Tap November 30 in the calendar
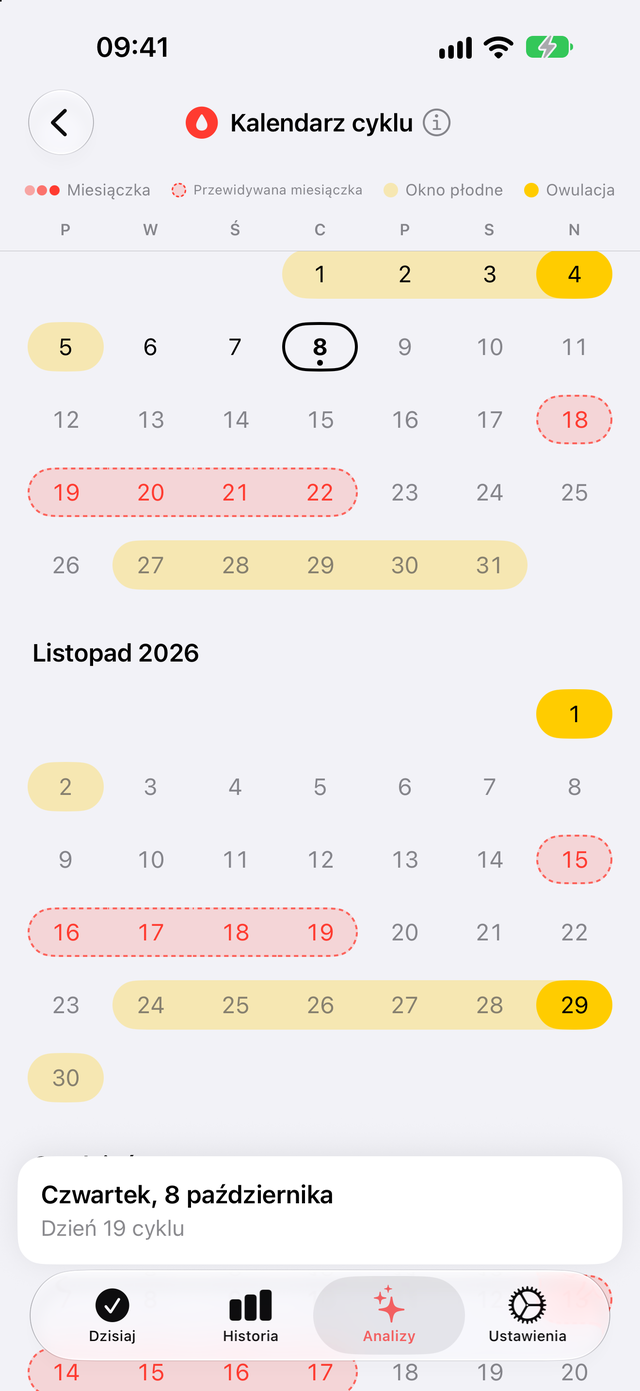The width and height of the screenshot is (640, 1391). 66,1078
